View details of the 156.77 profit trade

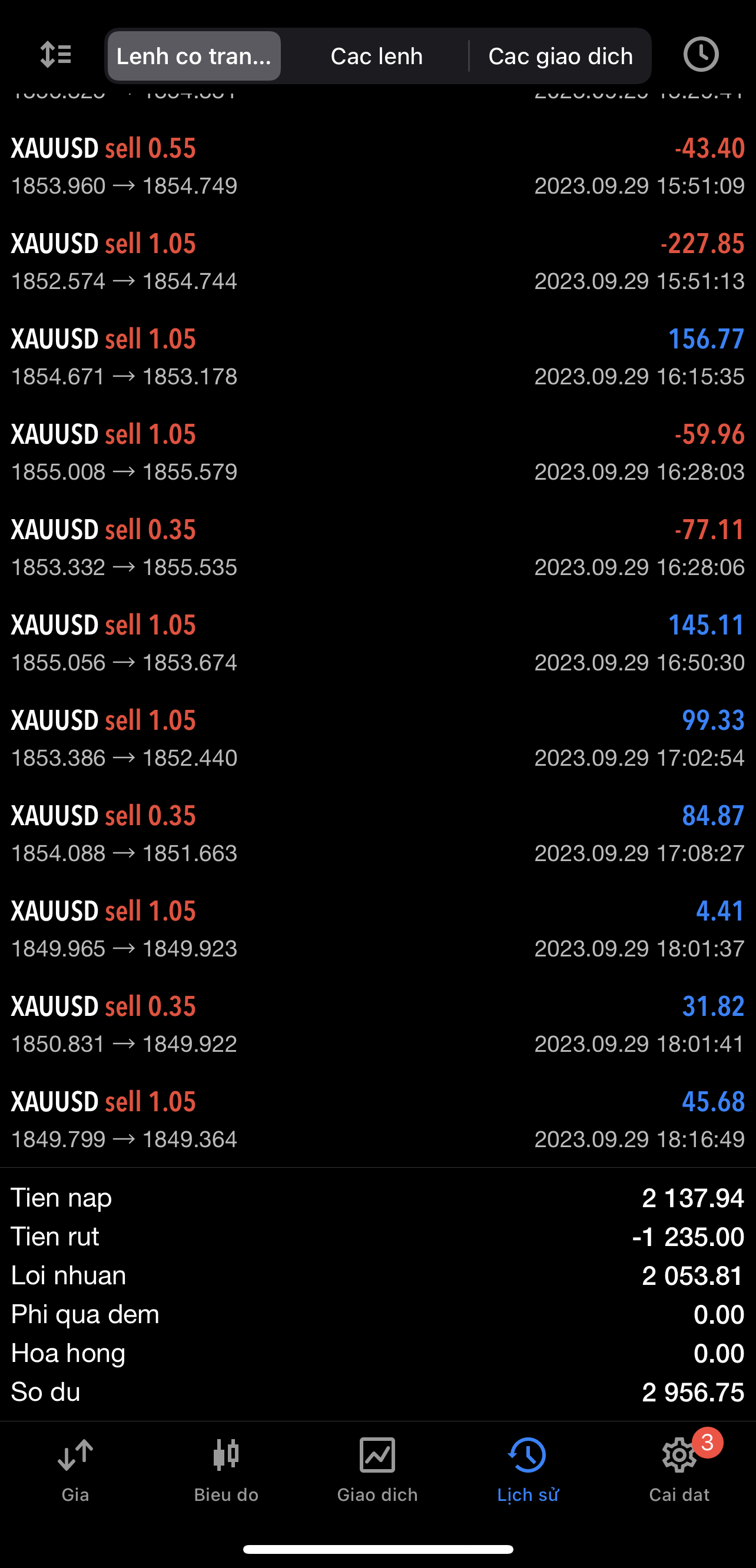click(x=377, y=357)
